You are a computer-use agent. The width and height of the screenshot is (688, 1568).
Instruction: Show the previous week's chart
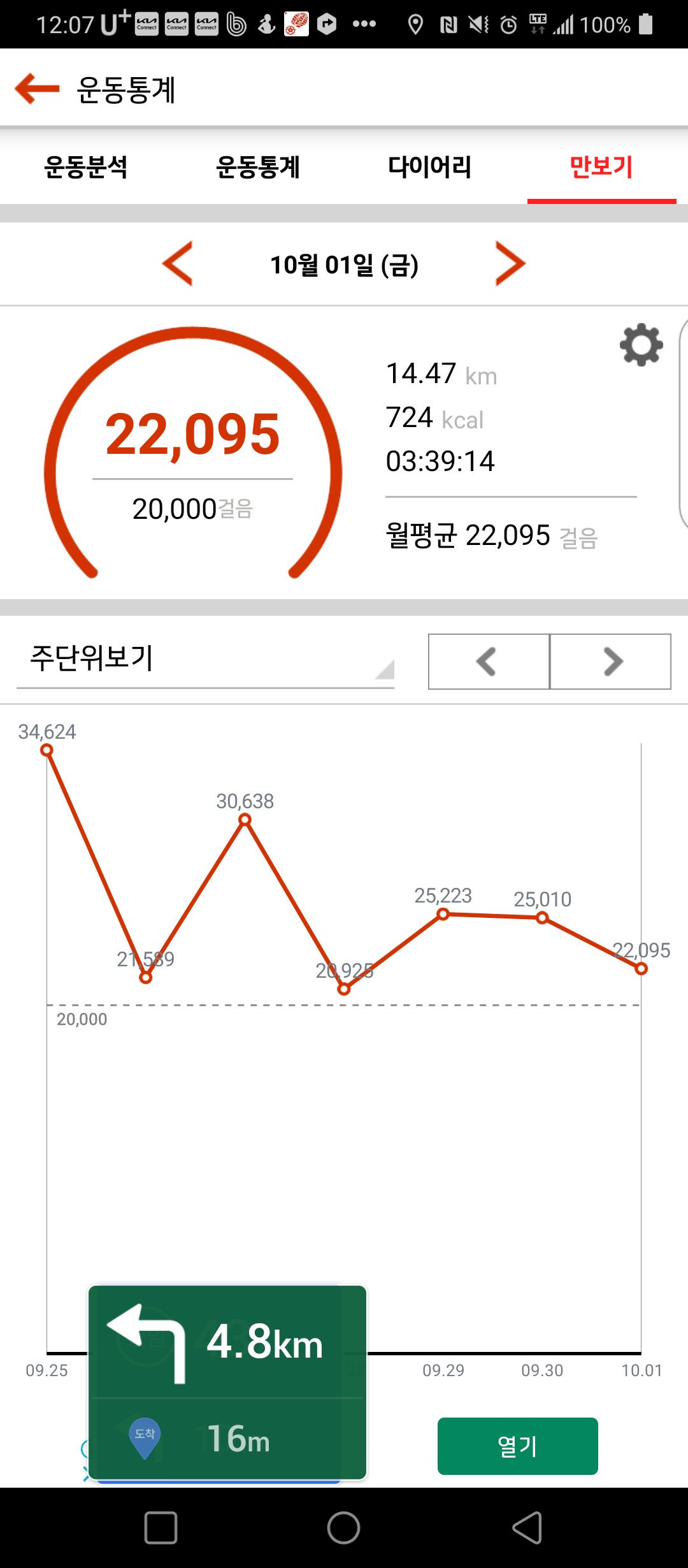pos(489,662)
